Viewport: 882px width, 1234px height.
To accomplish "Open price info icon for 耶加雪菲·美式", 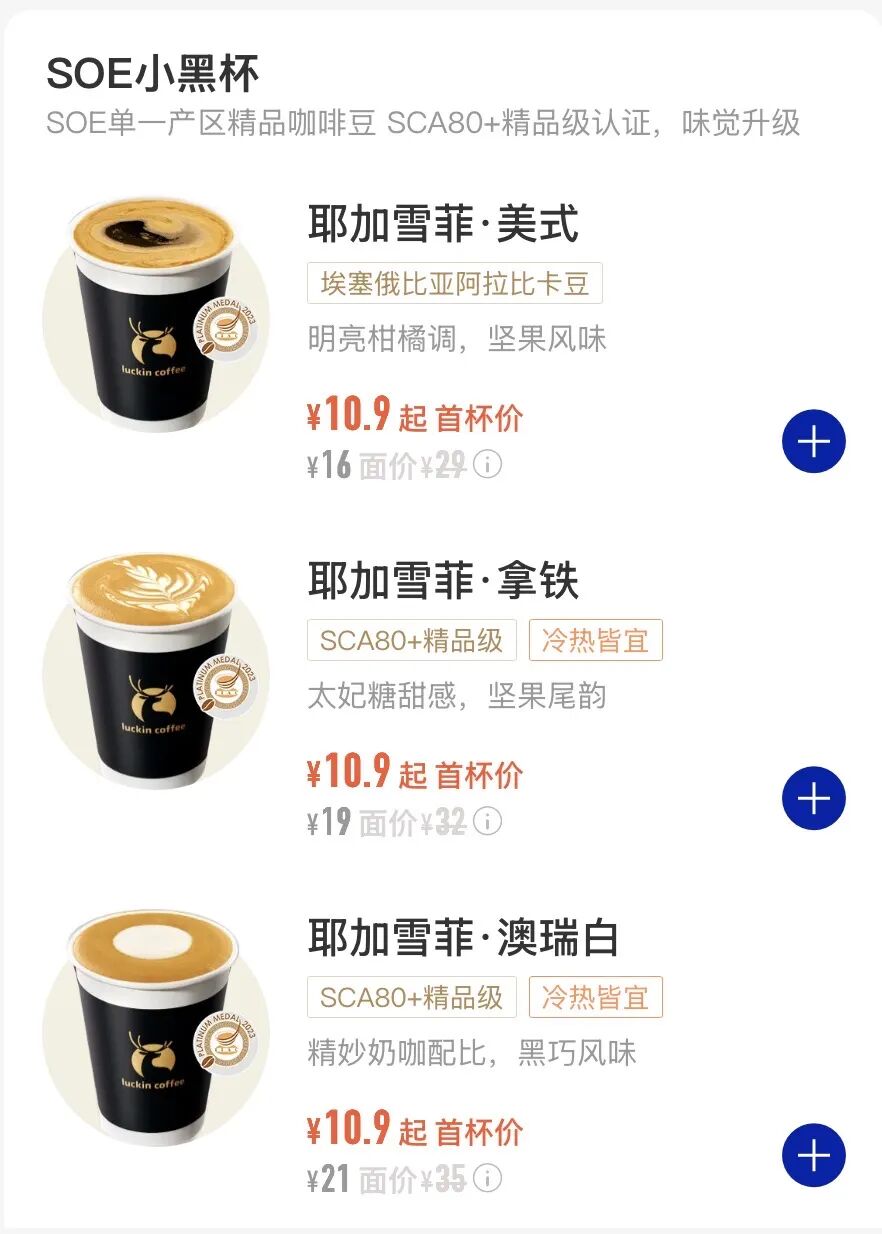I will (487, 465).
